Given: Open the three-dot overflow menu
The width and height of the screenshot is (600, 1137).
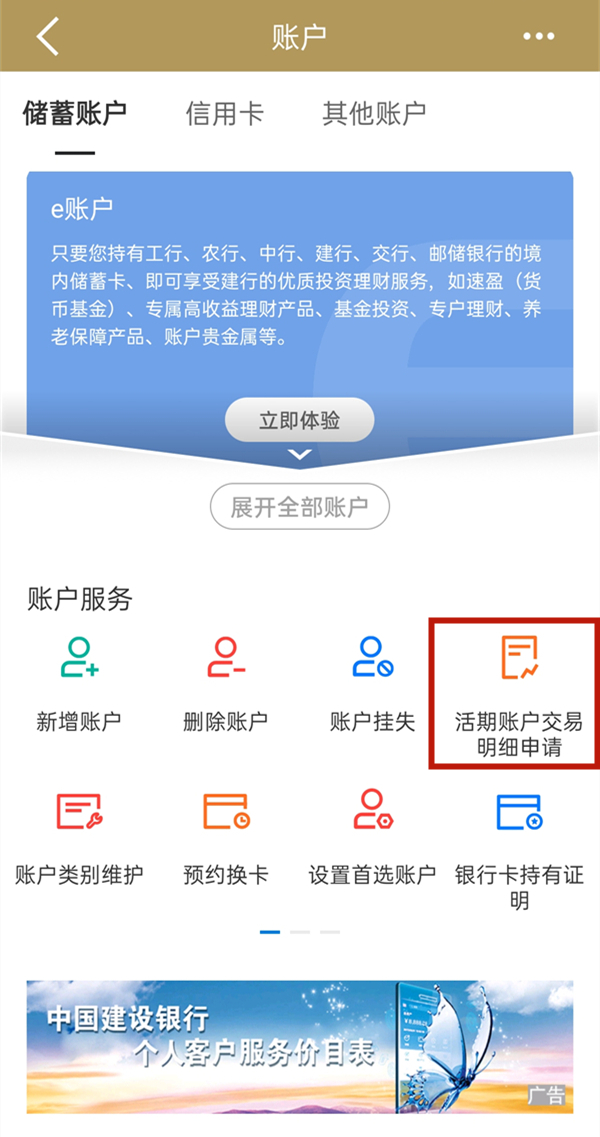Looking at the screenshot, I should click(538, 37).
